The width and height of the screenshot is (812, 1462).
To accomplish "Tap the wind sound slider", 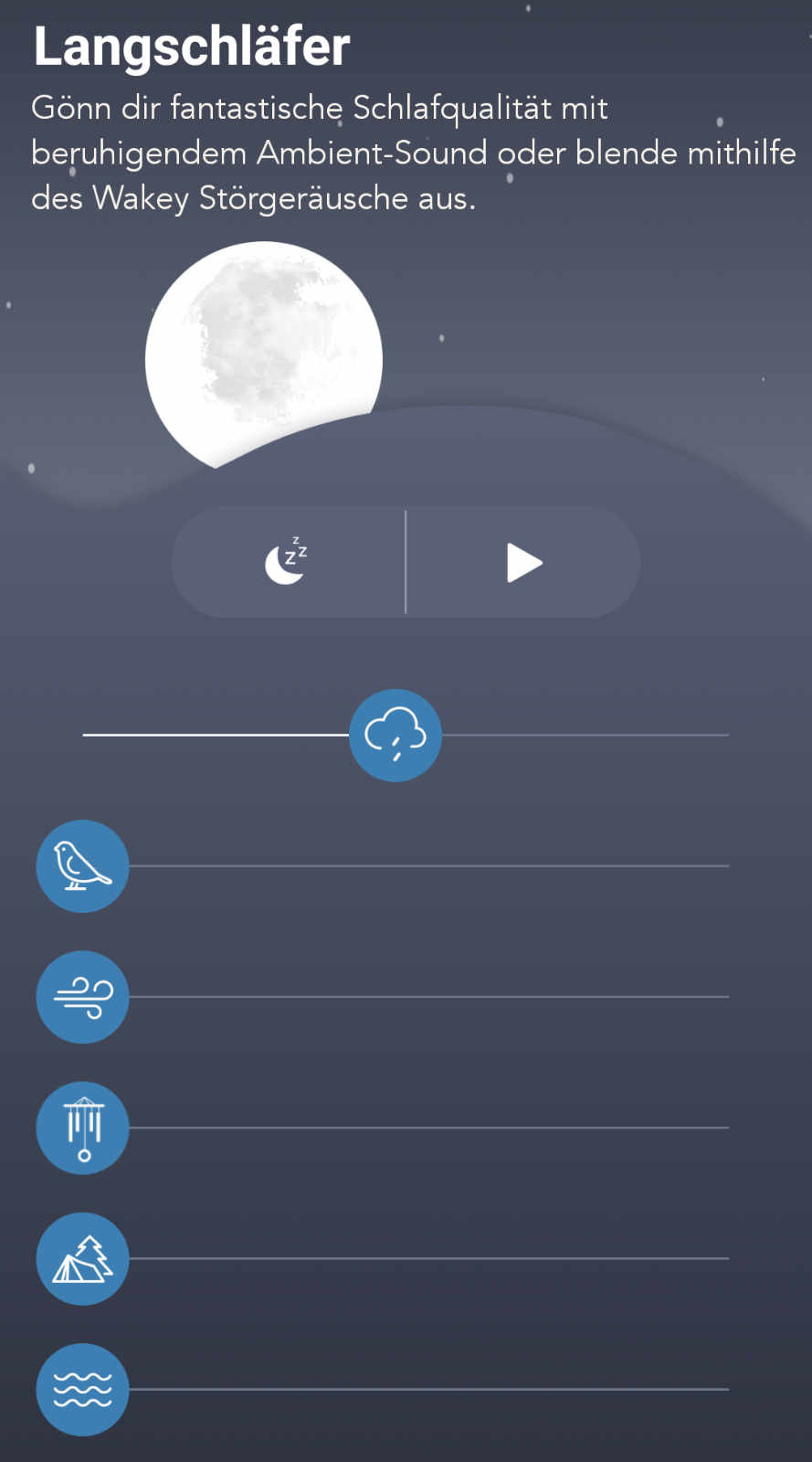I will click(82, 997).
